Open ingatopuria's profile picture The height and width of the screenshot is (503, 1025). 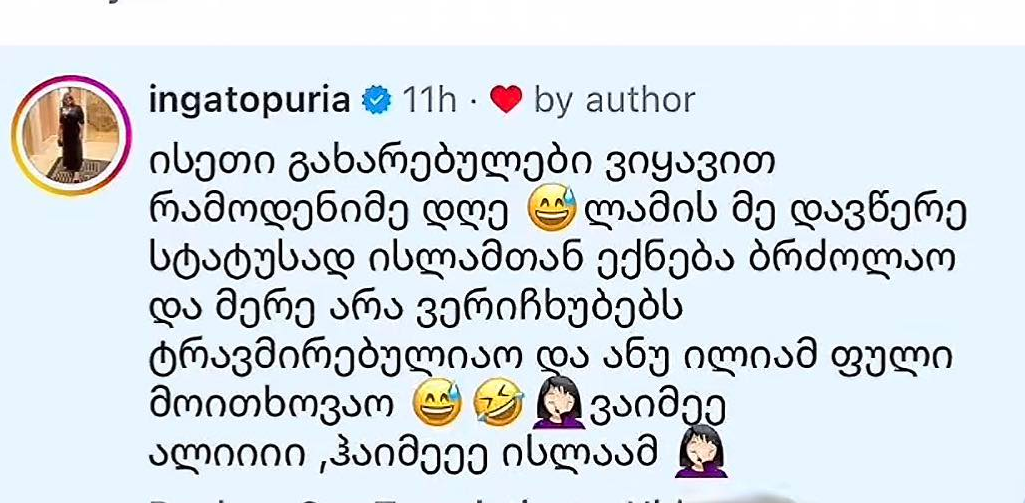[x=72, y=135]
